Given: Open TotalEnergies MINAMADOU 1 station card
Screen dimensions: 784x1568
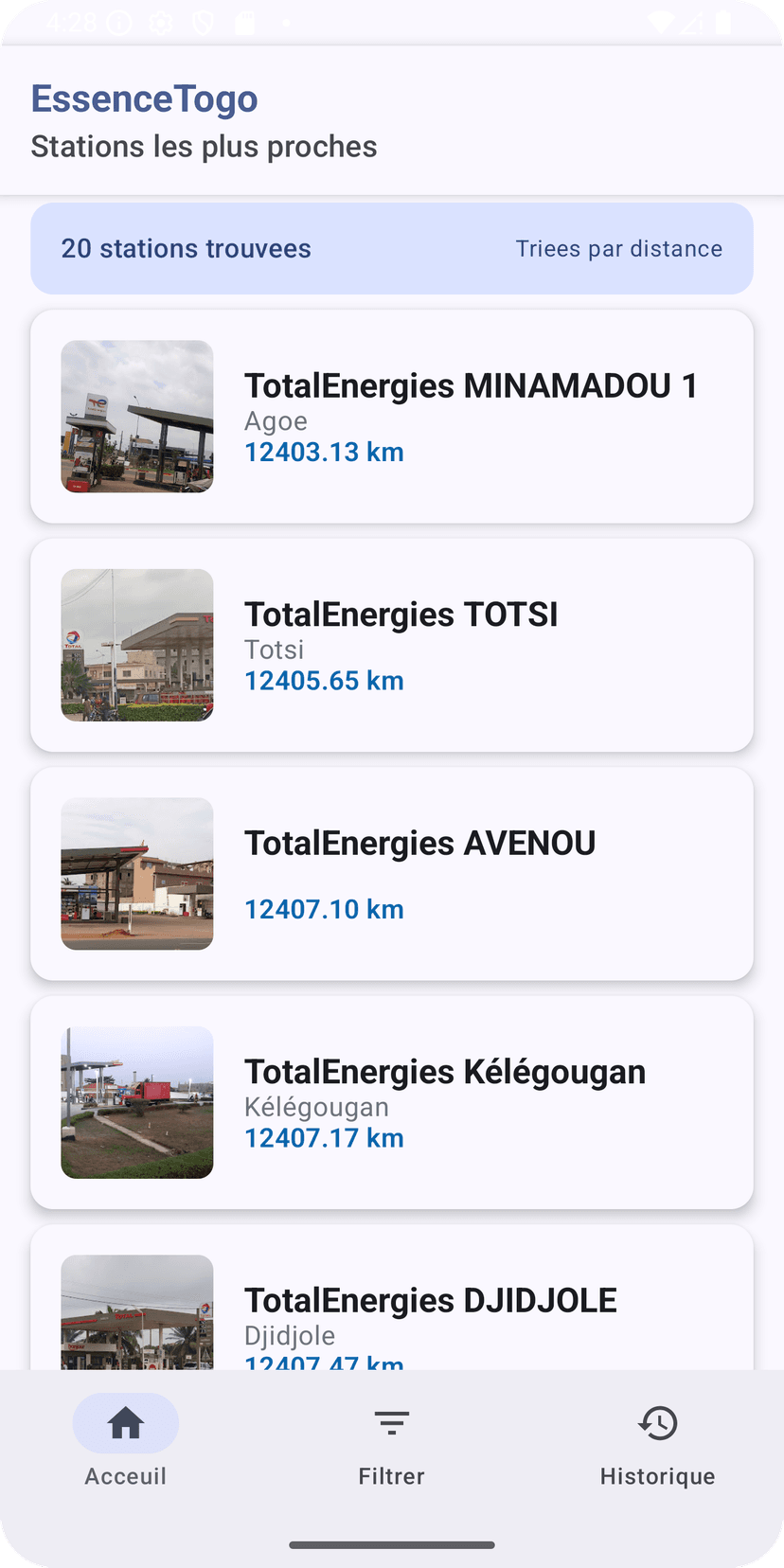Looking at the screenshot, I should click(x=391, y=417).
